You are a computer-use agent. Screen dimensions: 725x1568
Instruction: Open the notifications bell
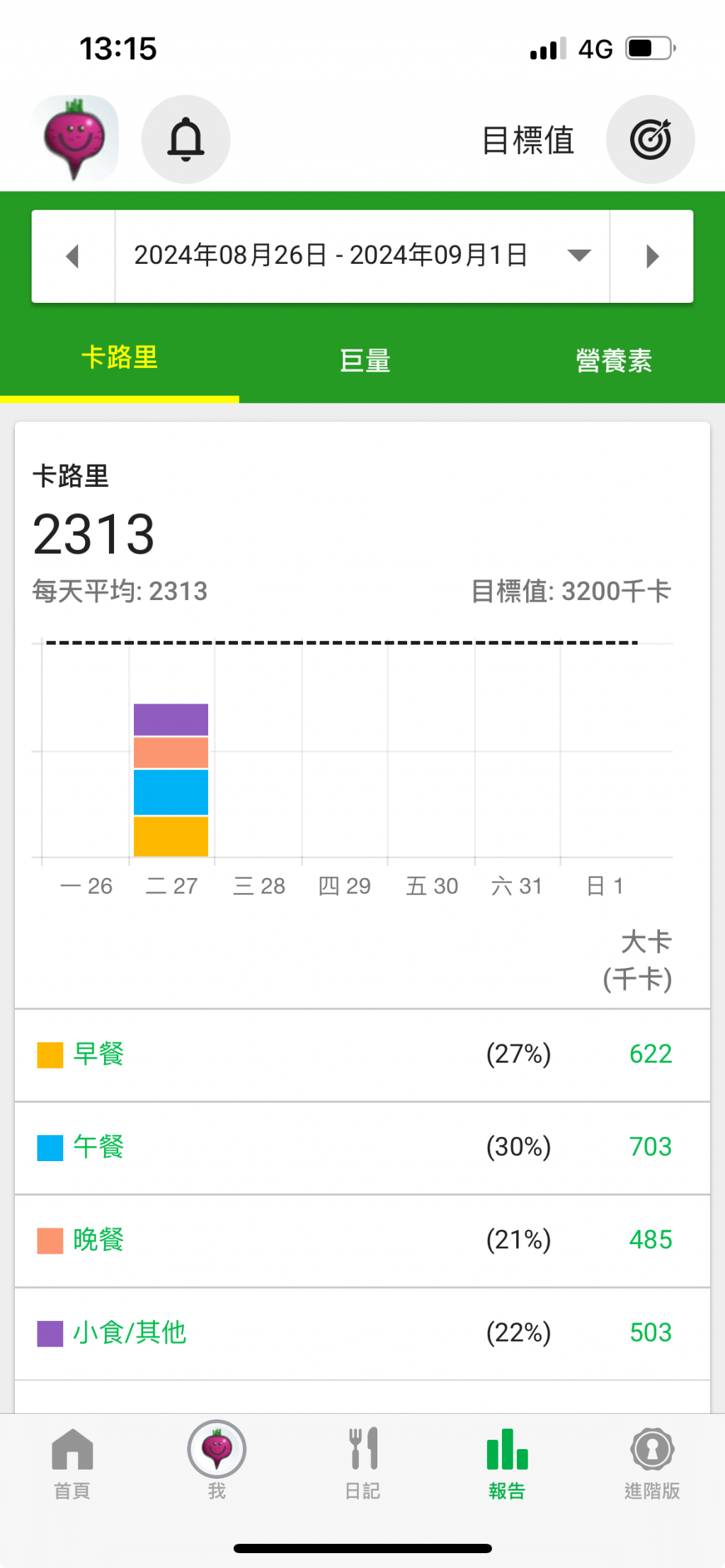pyautogui.click(x=185, y=139)
